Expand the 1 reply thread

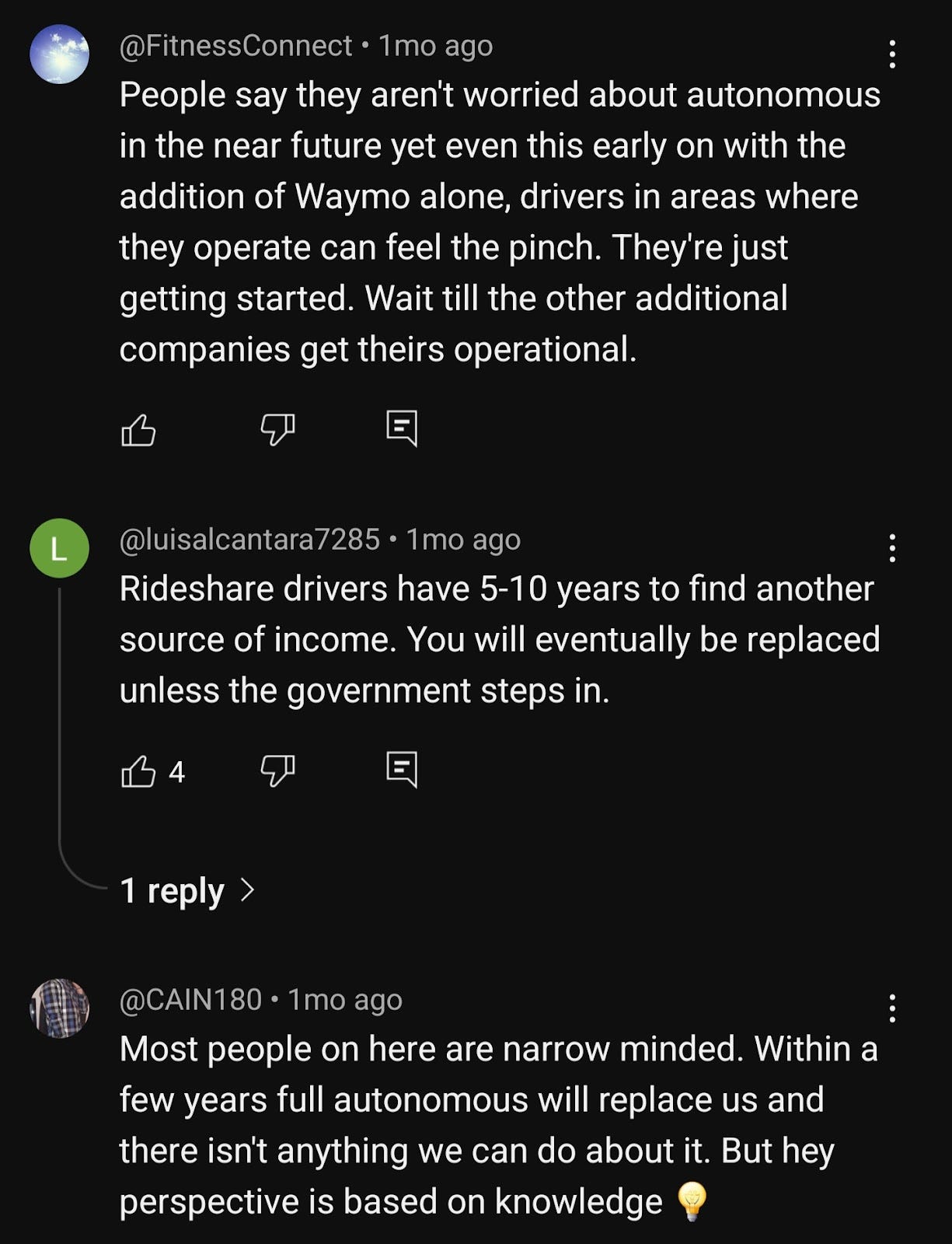pyautogui.click(x=187, y=890)
